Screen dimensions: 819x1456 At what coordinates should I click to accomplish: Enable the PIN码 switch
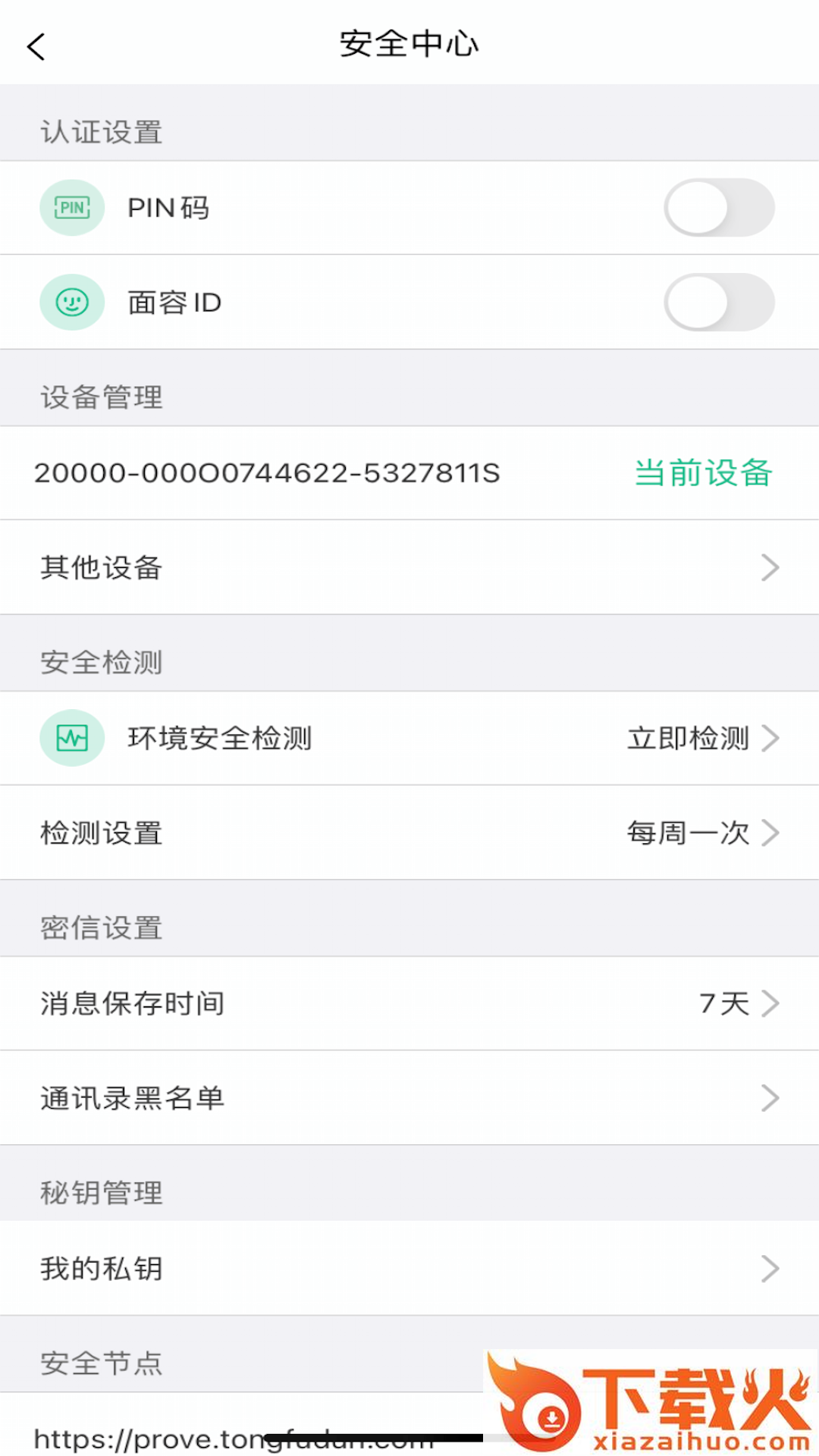(718, 208)
